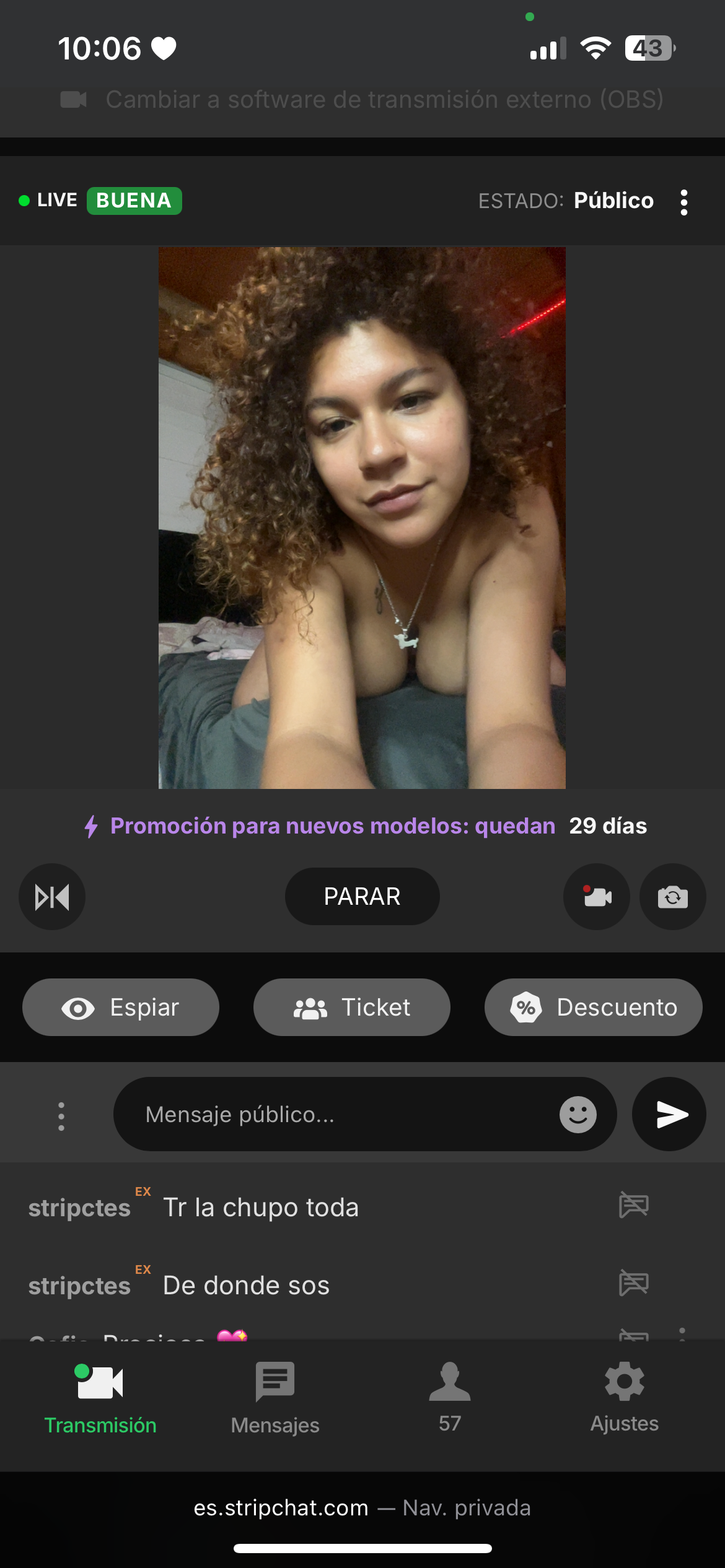Screen dimensions: 725x1568
Task: Go to the Mensajes tab
Action: click(x=275, y=1398)
